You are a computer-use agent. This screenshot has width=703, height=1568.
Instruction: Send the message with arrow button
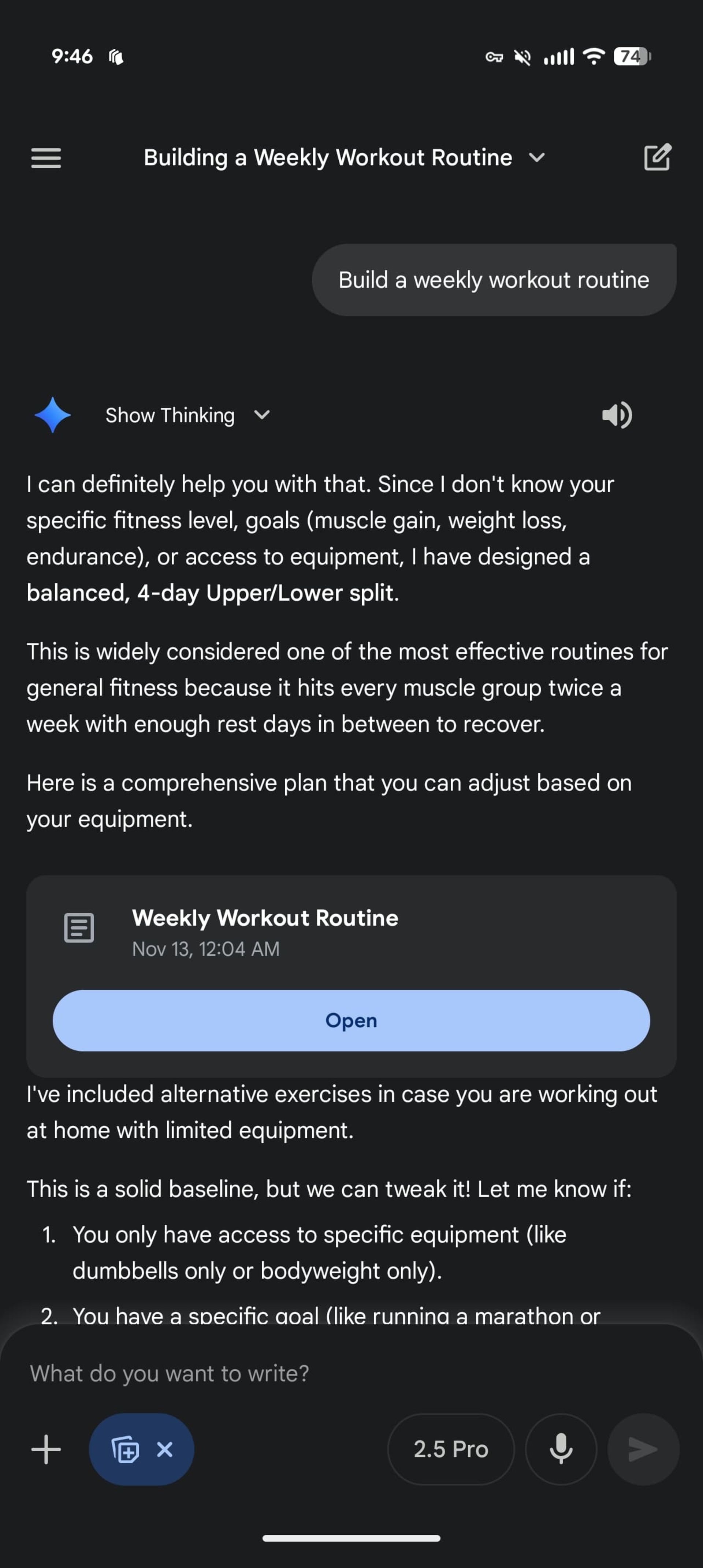pyautogui.click(x=643, y=1449)
